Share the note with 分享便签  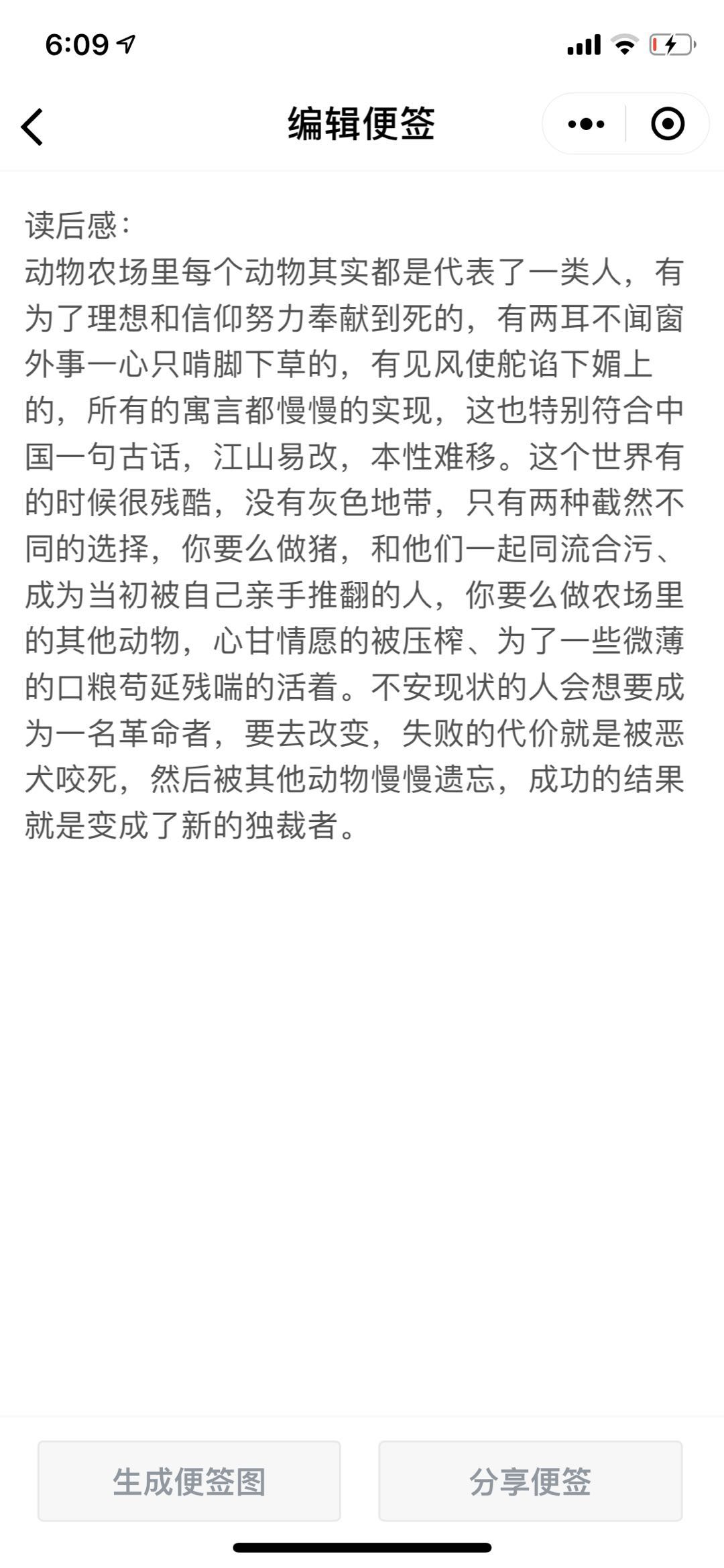pos(530,1480)
